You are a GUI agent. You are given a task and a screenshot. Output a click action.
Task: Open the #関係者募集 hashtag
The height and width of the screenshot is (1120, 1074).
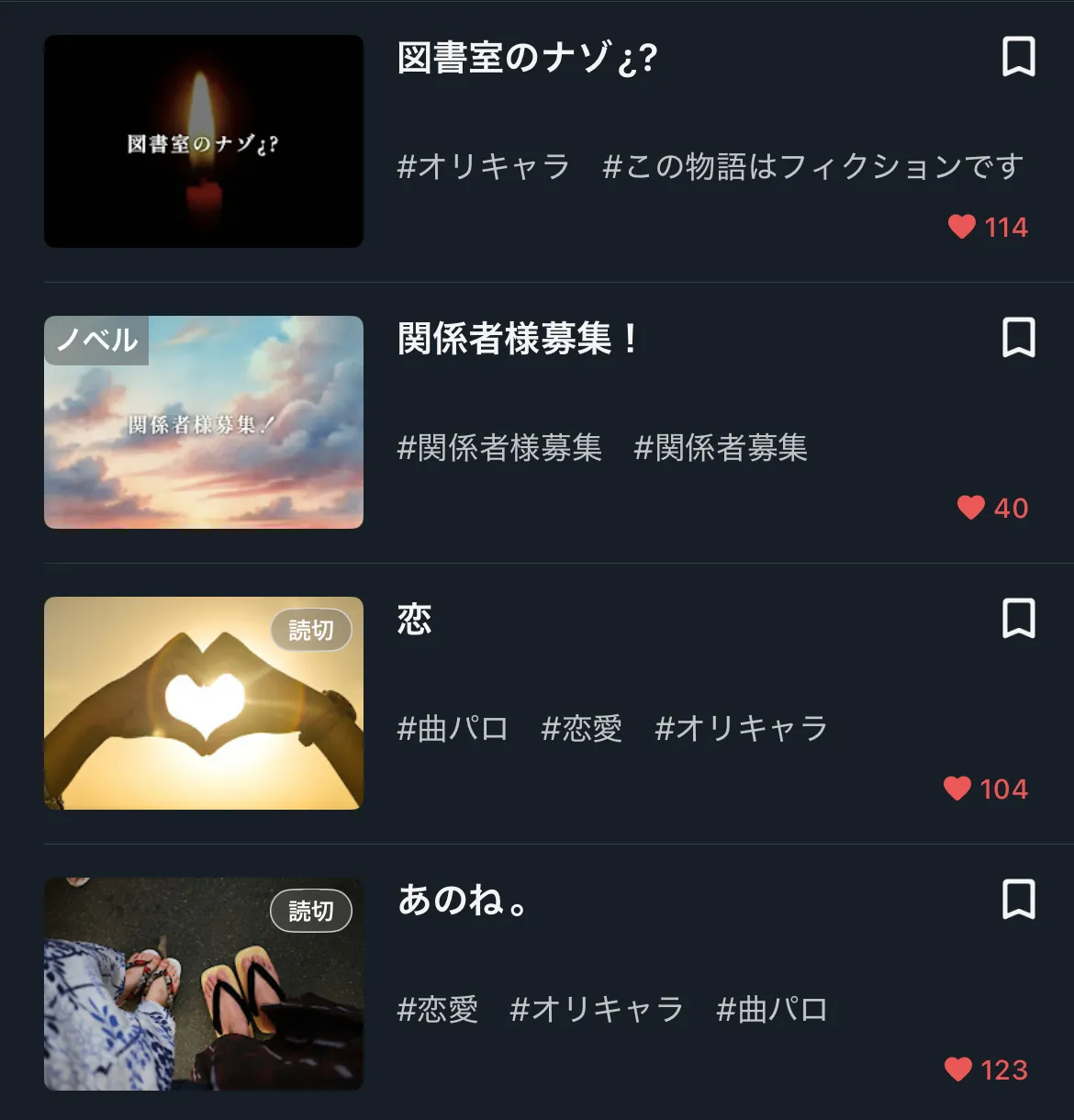(x=721, y=448)
